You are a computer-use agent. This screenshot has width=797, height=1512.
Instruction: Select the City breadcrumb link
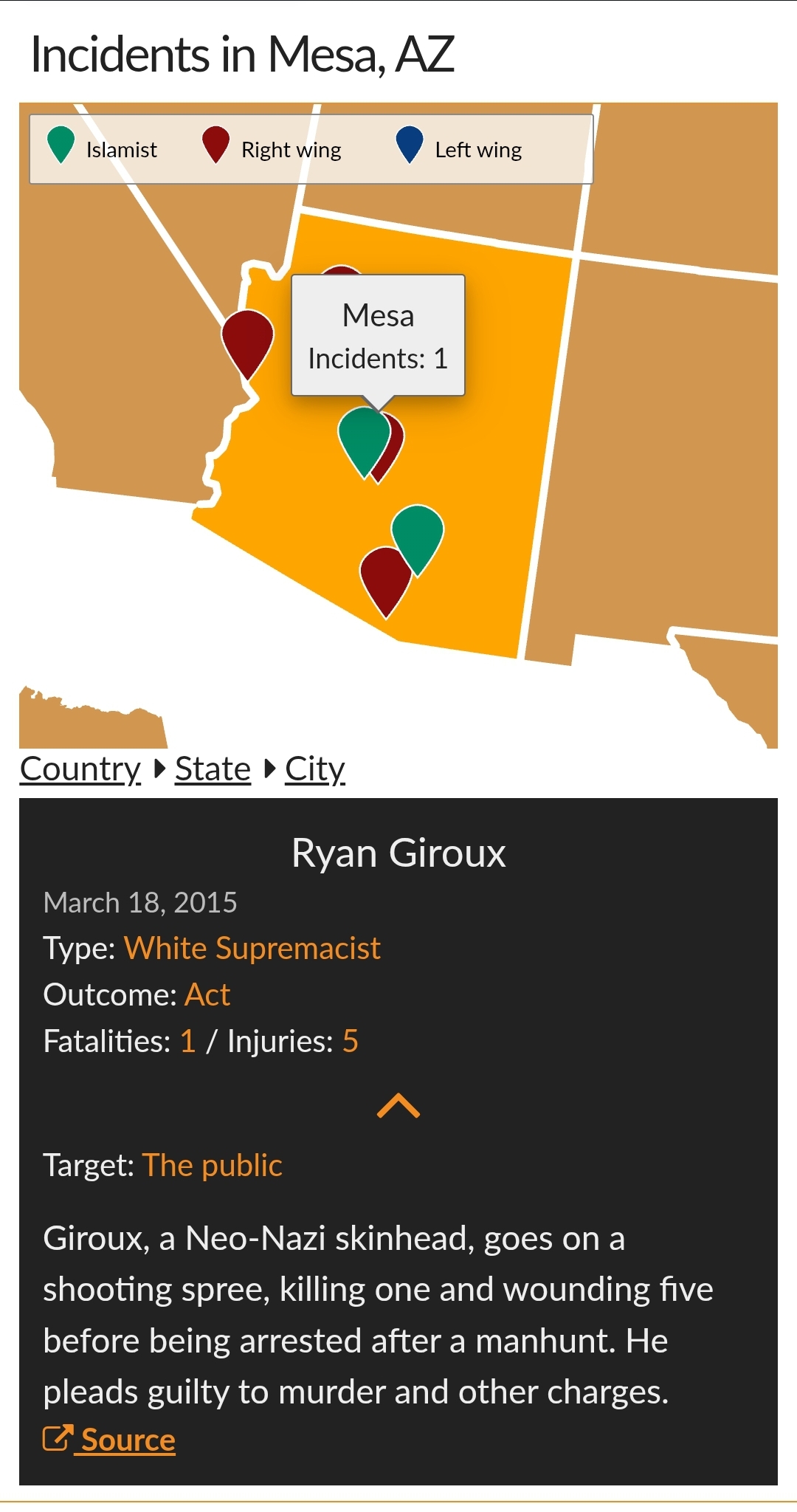click(x=315, y=769)
